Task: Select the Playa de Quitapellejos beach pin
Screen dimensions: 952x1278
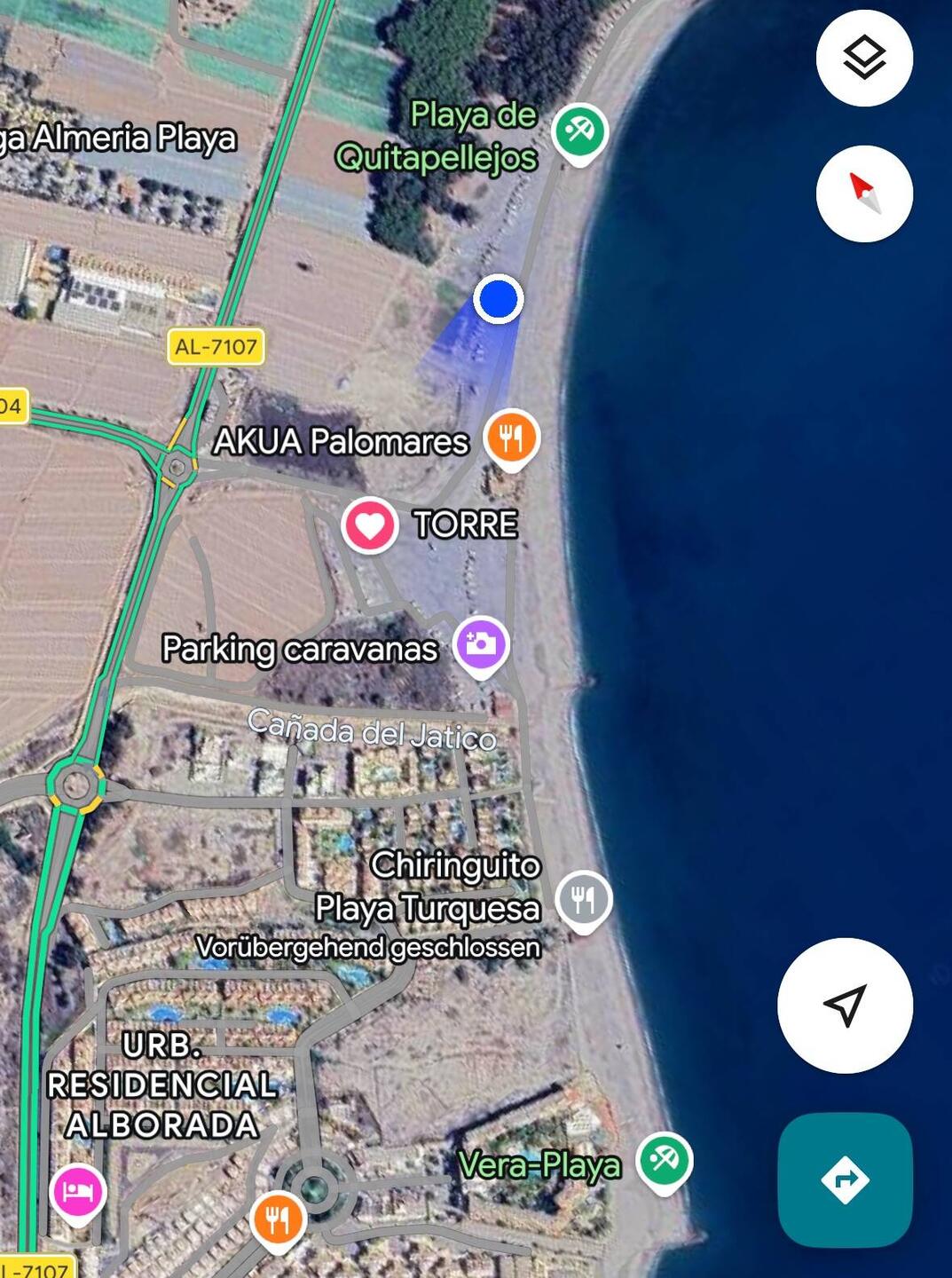Action: point(579,132)
